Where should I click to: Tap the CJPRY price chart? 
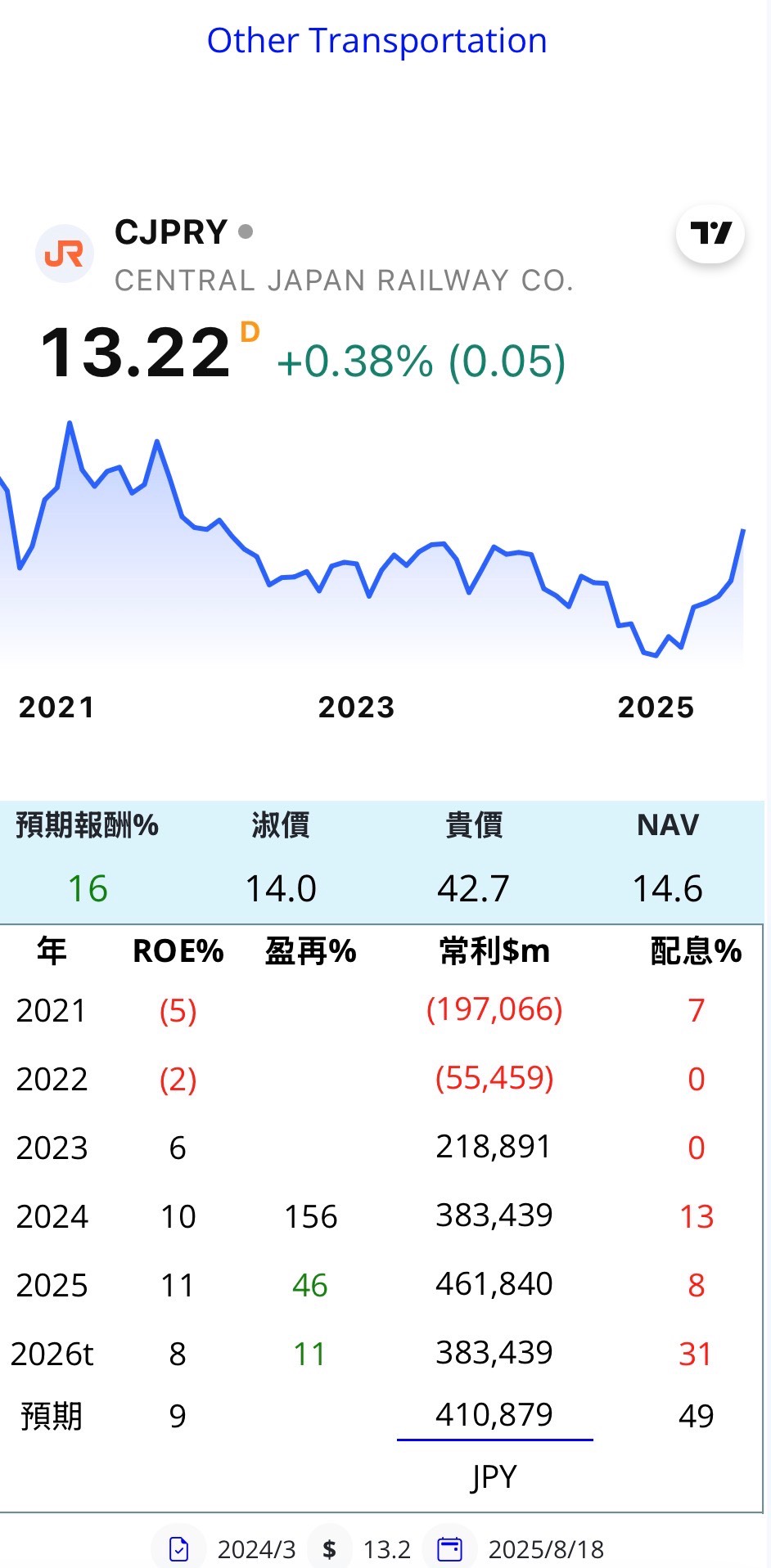[x=373, y=540]
